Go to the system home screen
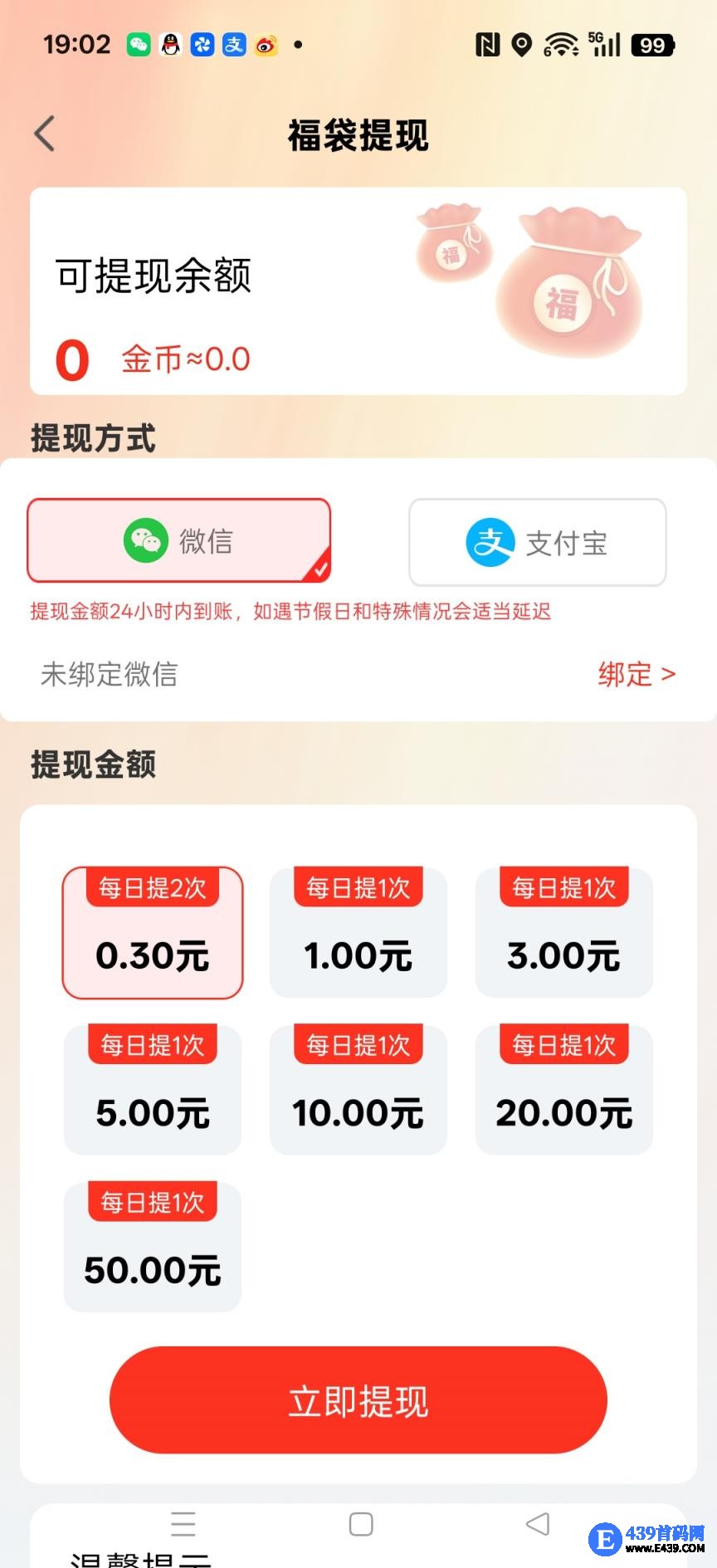 pyautogui.click(x=361, y=1524)
